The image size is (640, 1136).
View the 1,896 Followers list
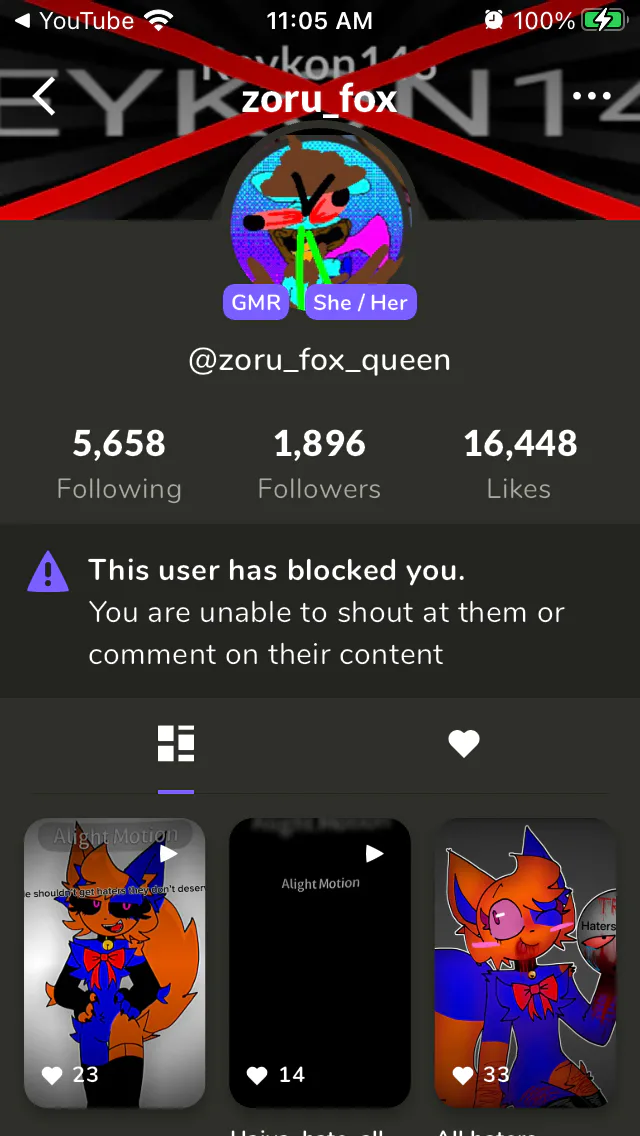click(x=320, y=464)
